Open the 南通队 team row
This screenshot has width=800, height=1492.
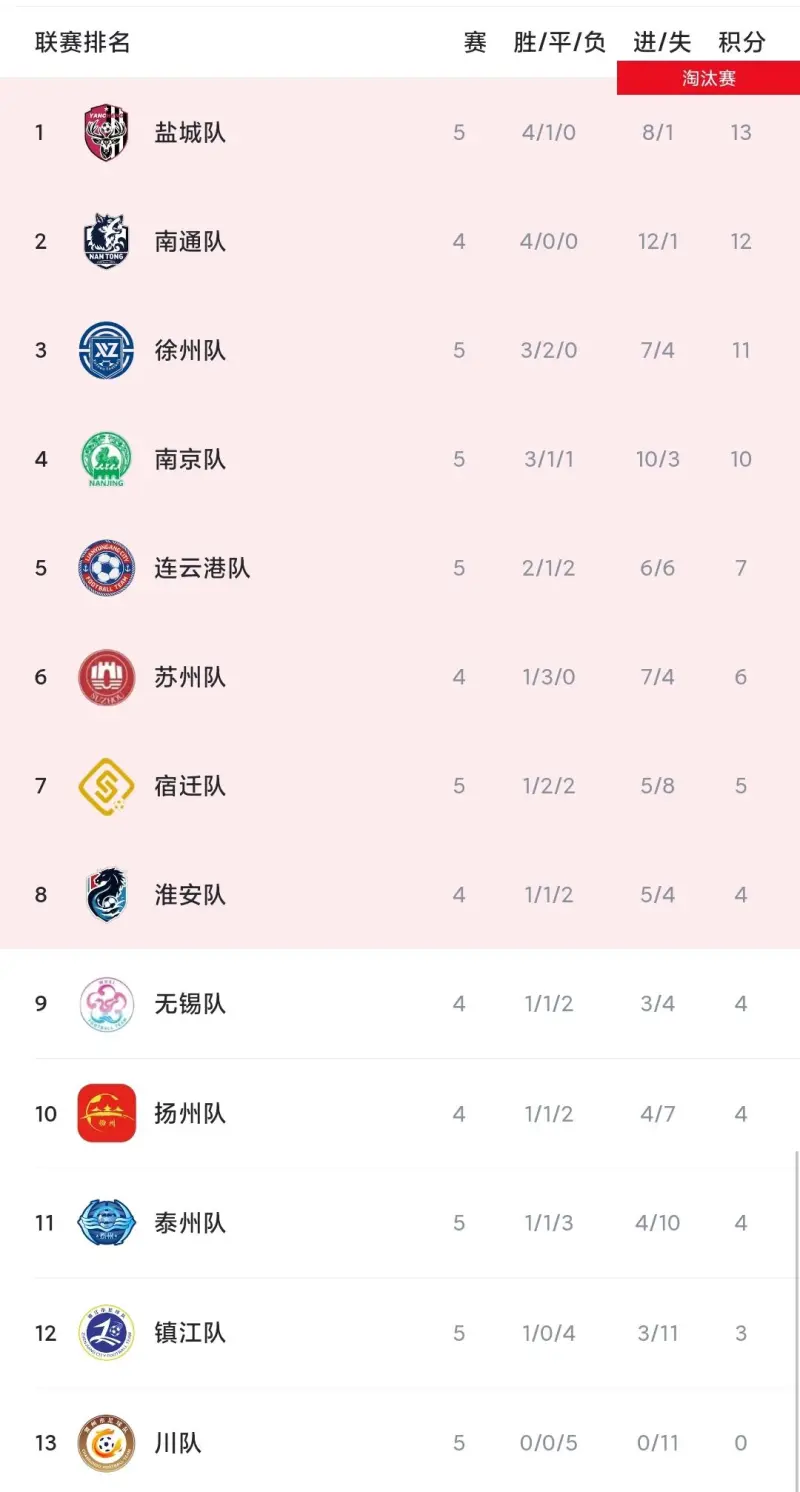click(400, 241)
